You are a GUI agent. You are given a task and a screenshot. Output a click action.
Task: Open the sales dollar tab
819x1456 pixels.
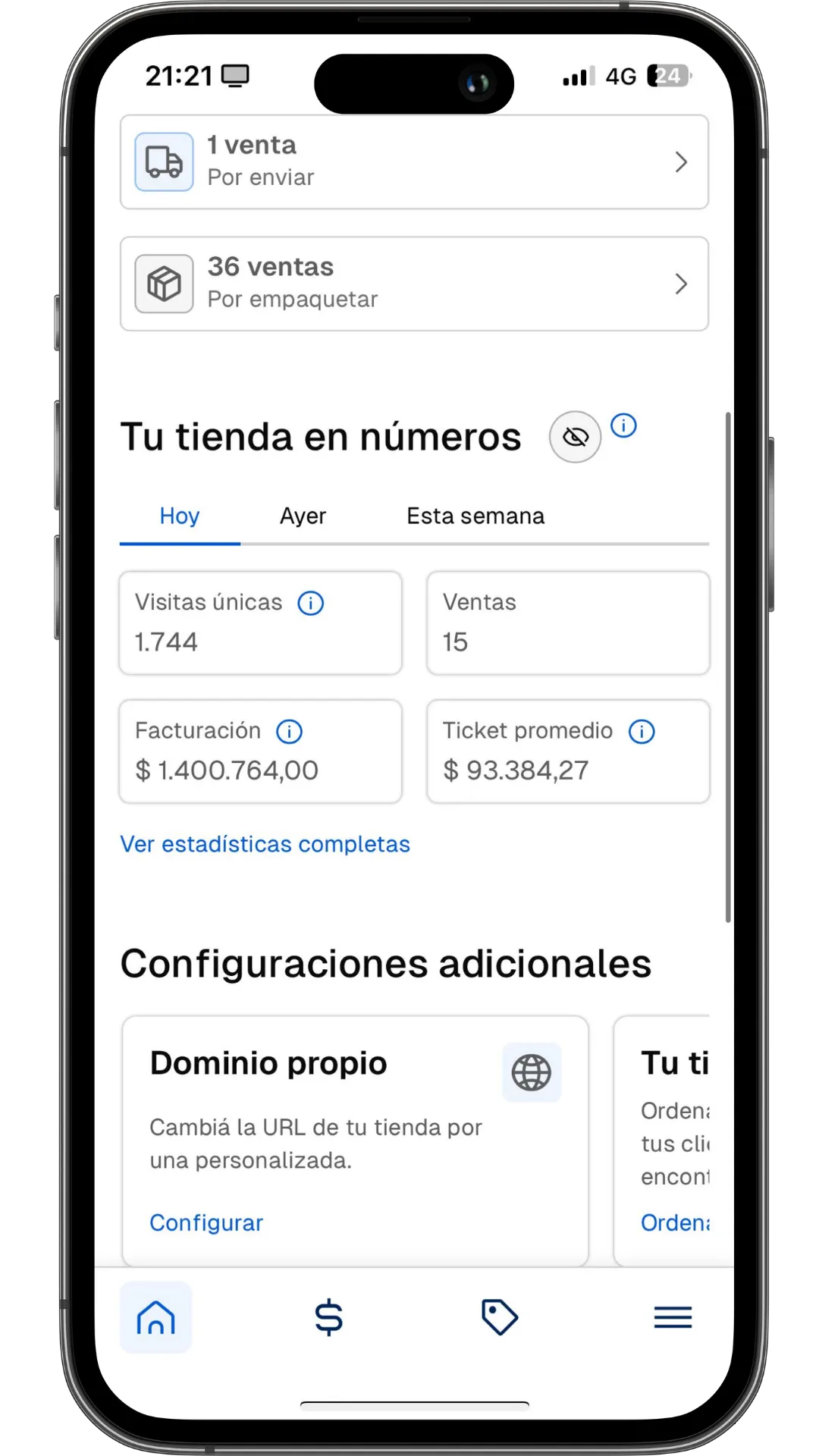point(329,1317)
